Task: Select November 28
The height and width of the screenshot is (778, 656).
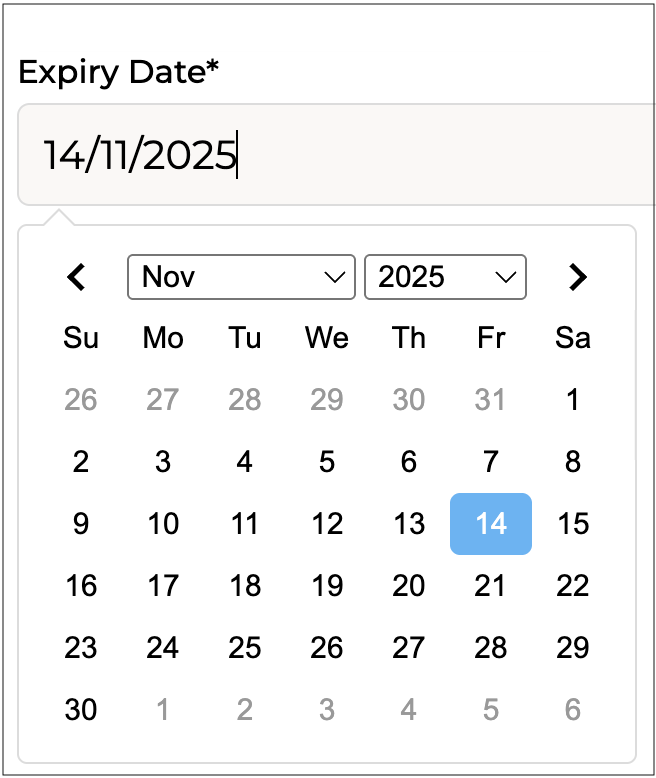Action: (491, 648)
